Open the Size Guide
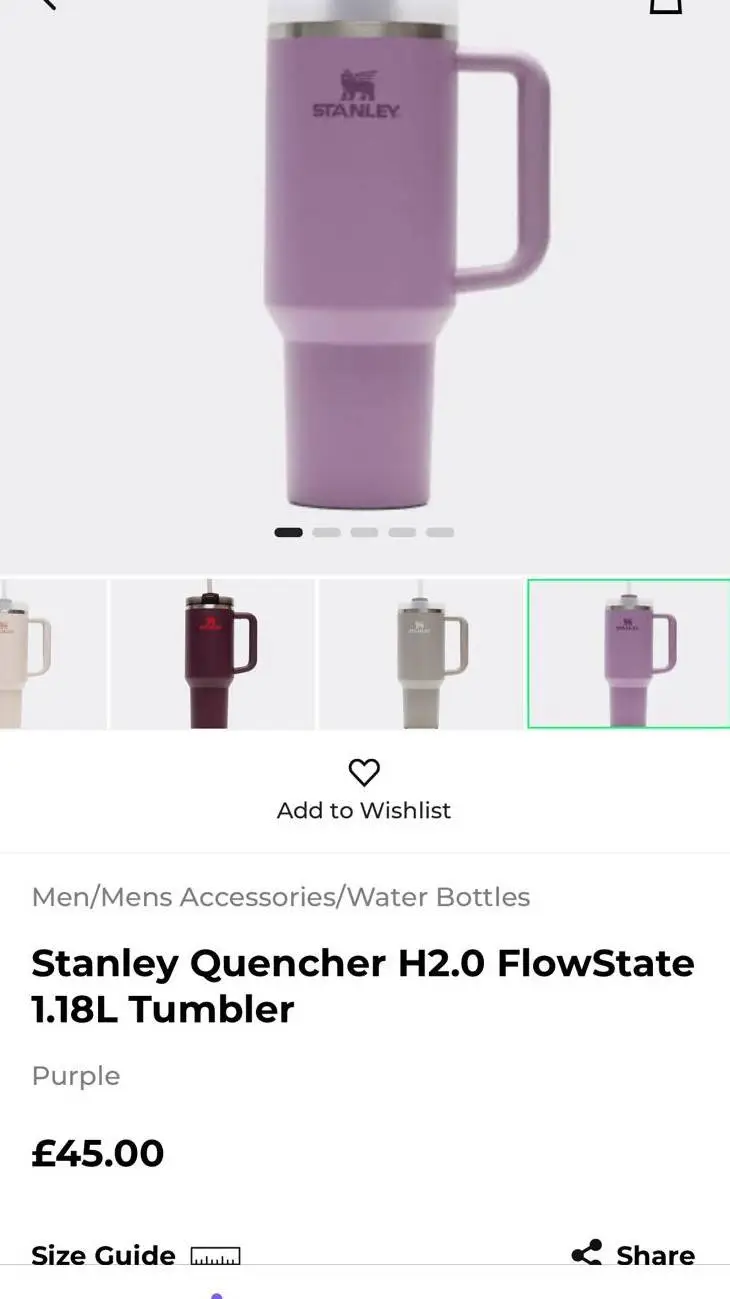Screen dimensions: 730x1299 click(135, 1254)
